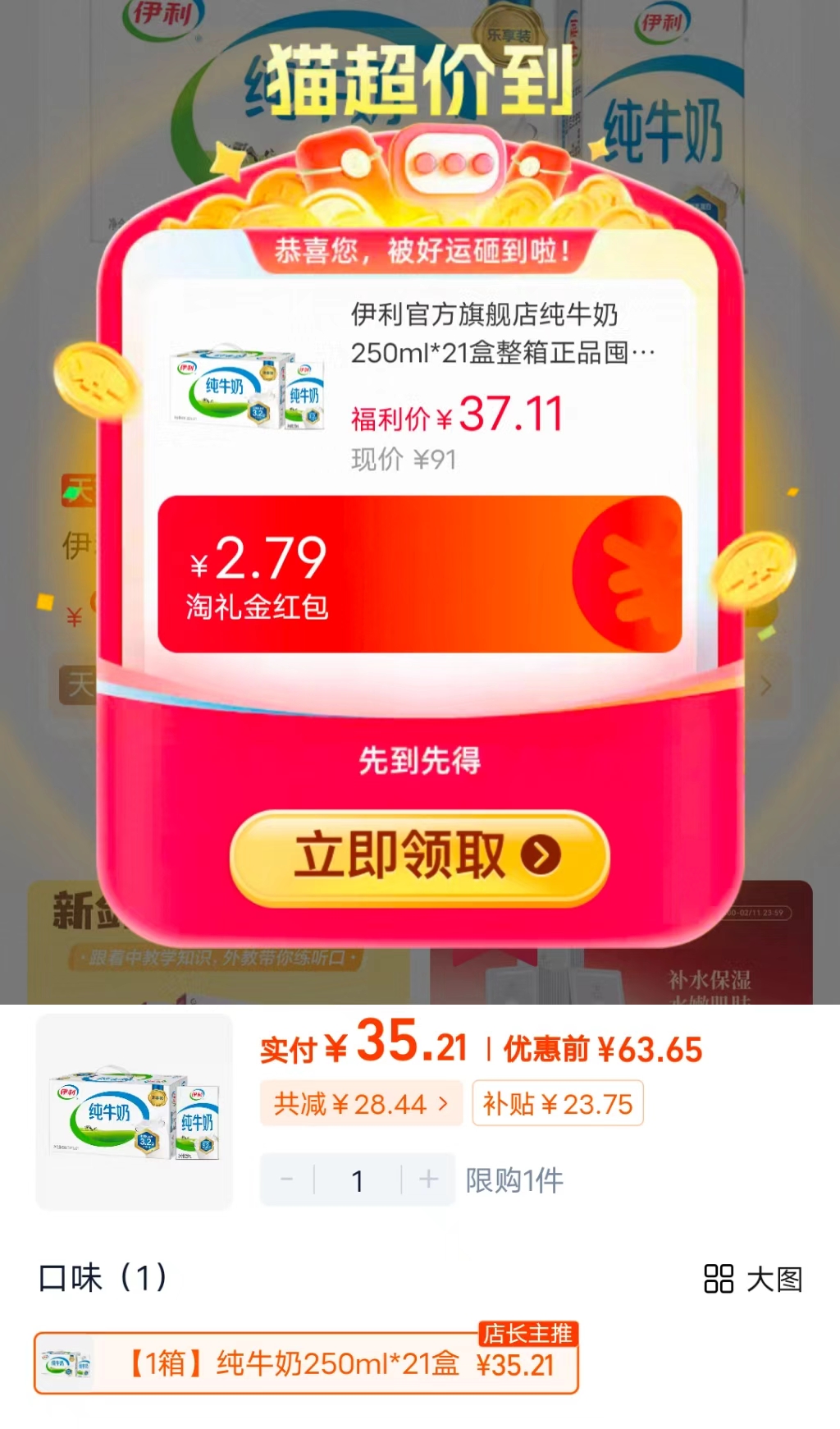The width and height of the screenshot is (840, 1429).
Task: Expand the 共减¥28.44 discount details
Action: [361, 1105]
